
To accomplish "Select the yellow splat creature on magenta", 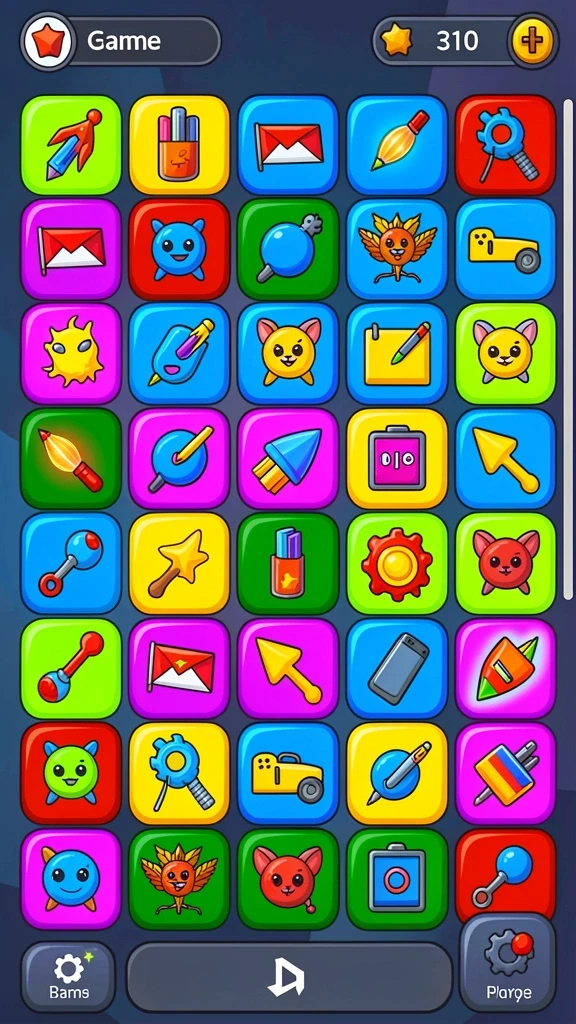I will [x=71, y=354].
